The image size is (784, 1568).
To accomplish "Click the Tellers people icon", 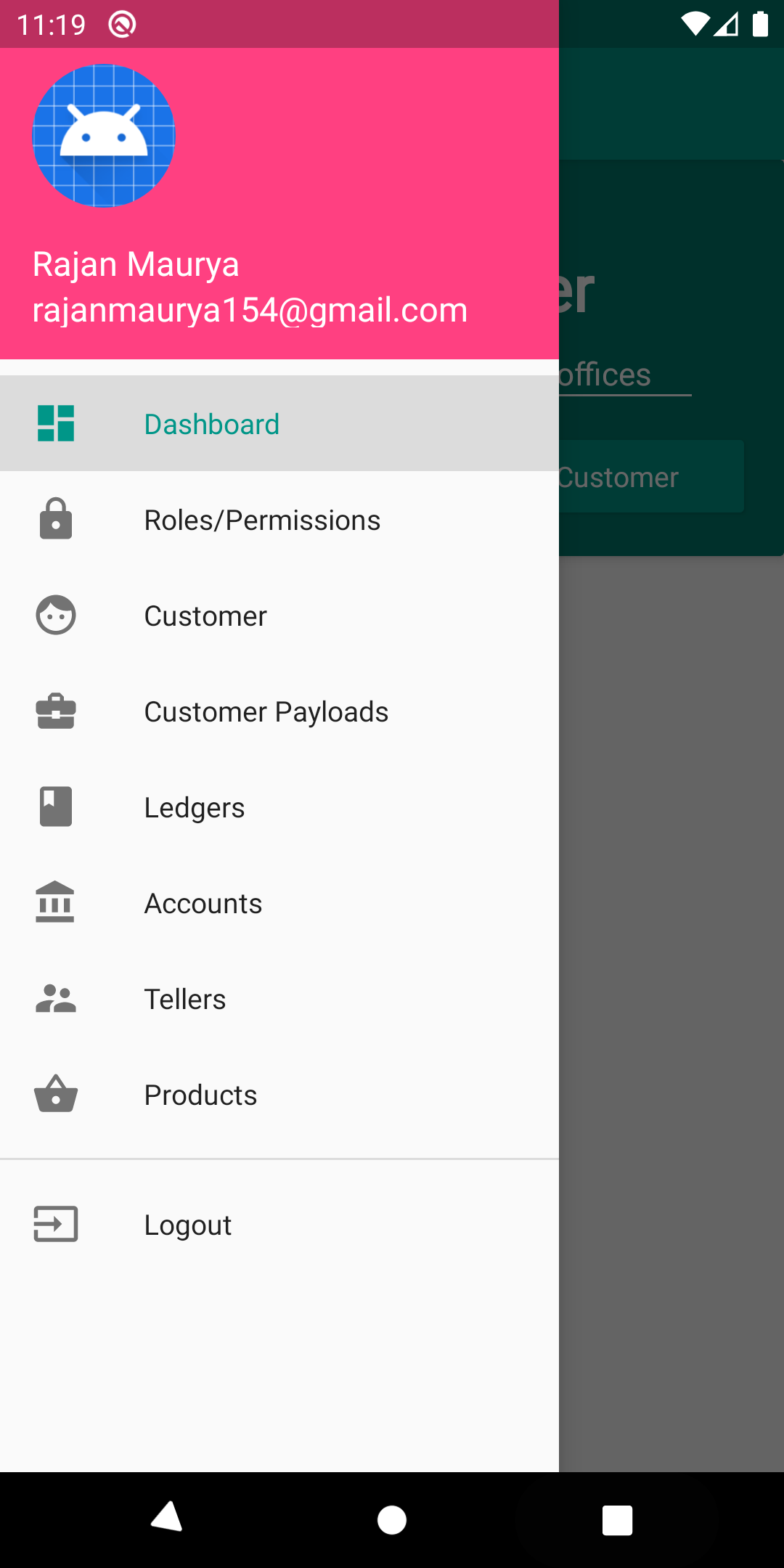I will coord(55,998).
